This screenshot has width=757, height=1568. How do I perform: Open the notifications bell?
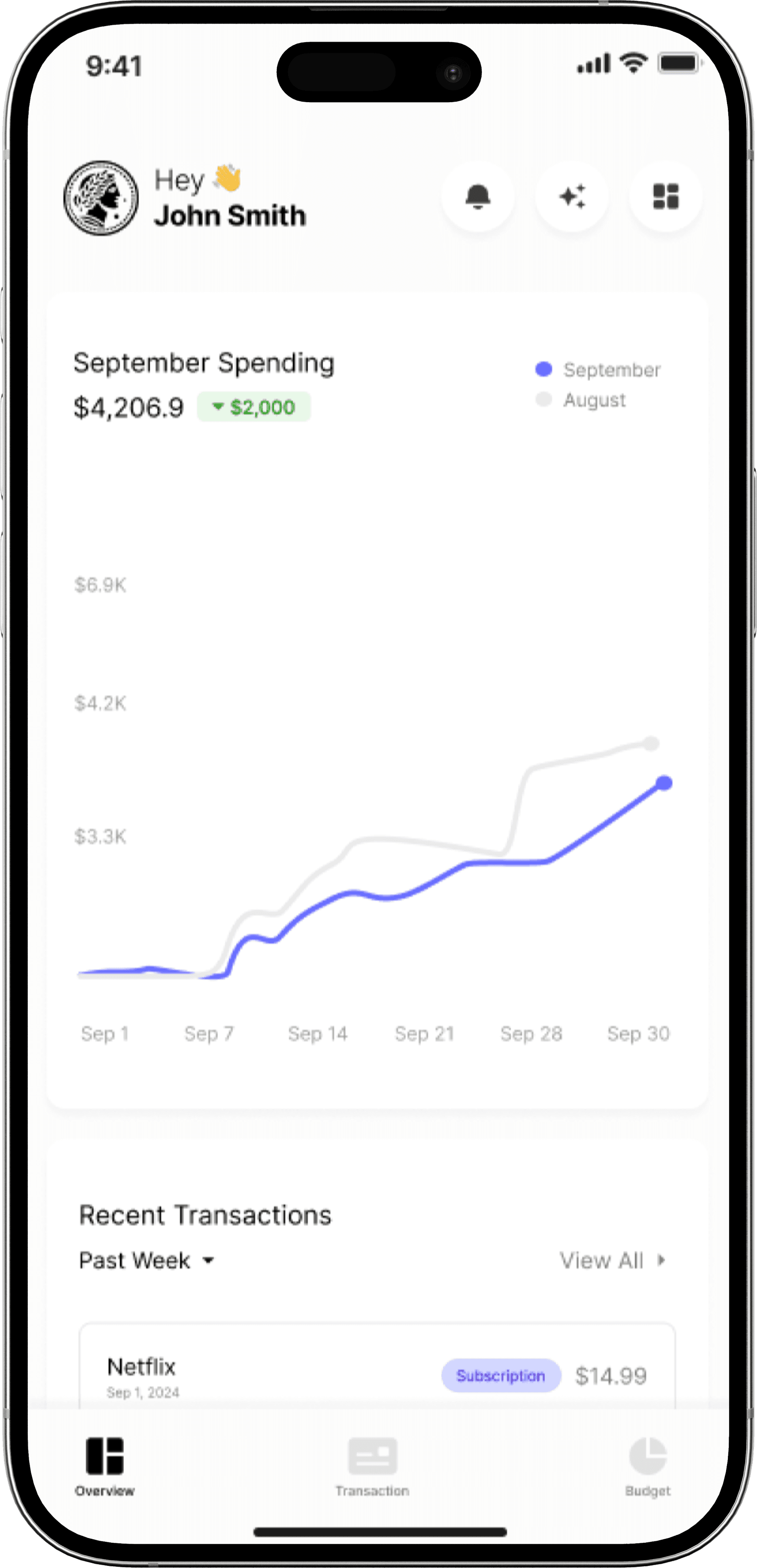click(478, 197)
